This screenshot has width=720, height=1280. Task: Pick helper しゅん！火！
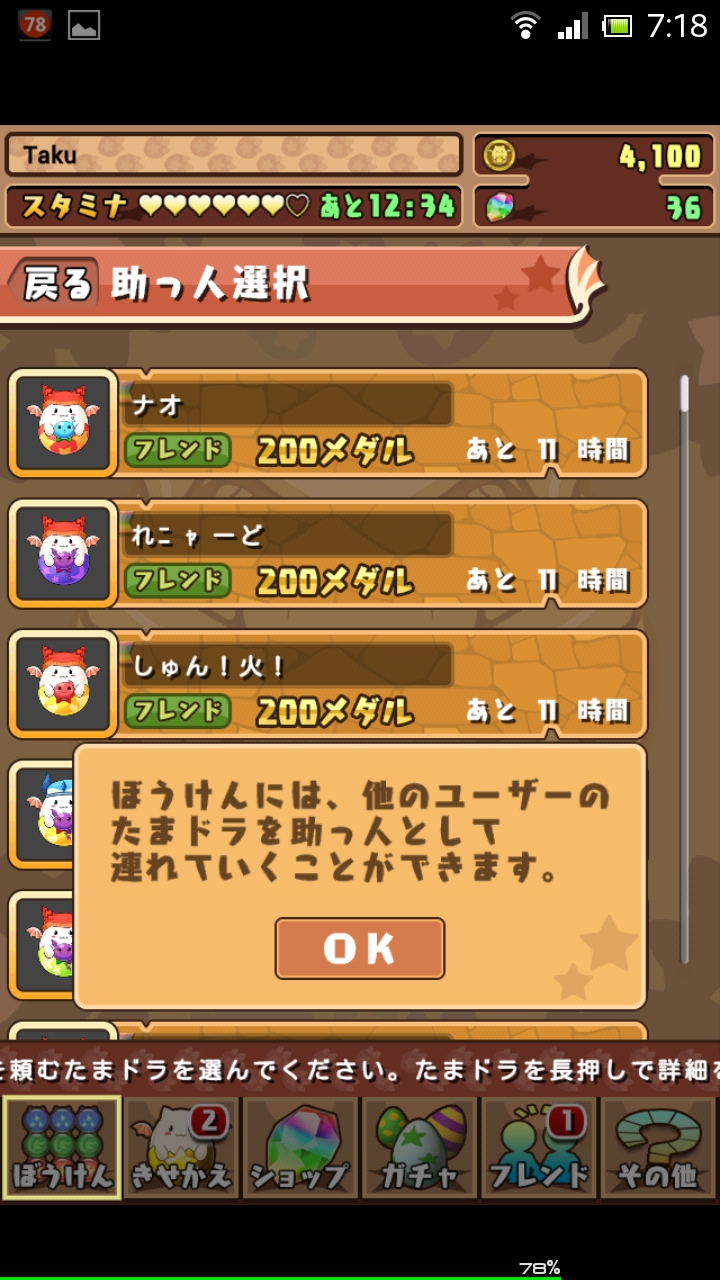(x=328, y=684)
